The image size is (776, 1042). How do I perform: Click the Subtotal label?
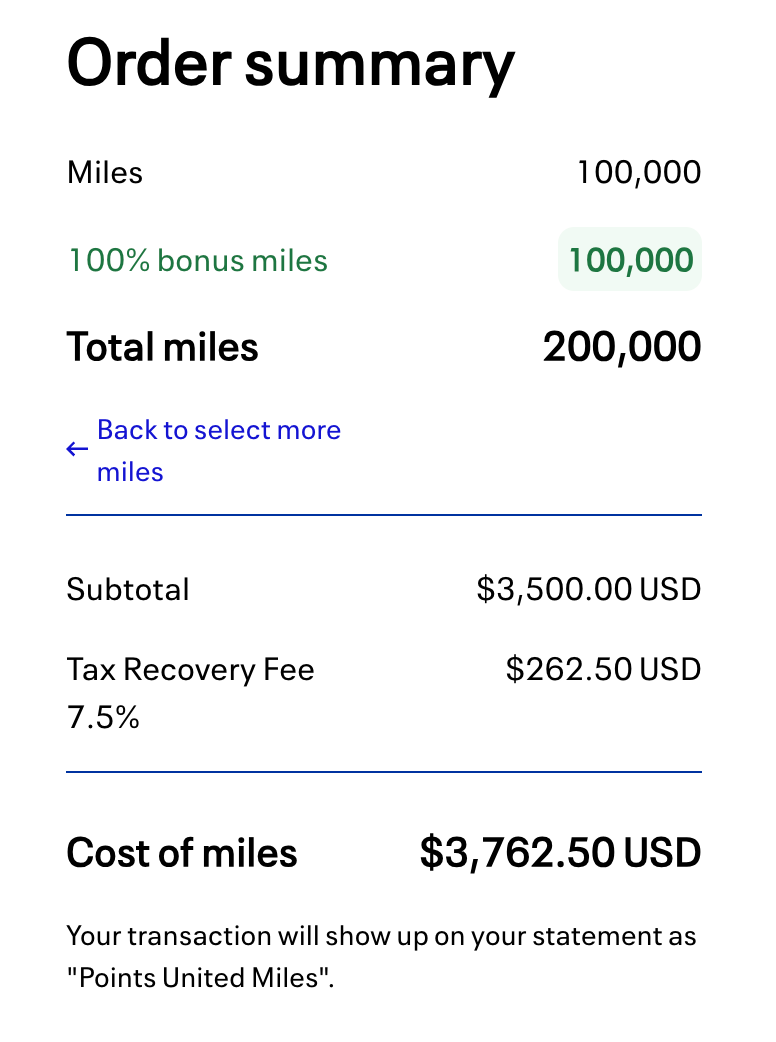tap(128, 589)
